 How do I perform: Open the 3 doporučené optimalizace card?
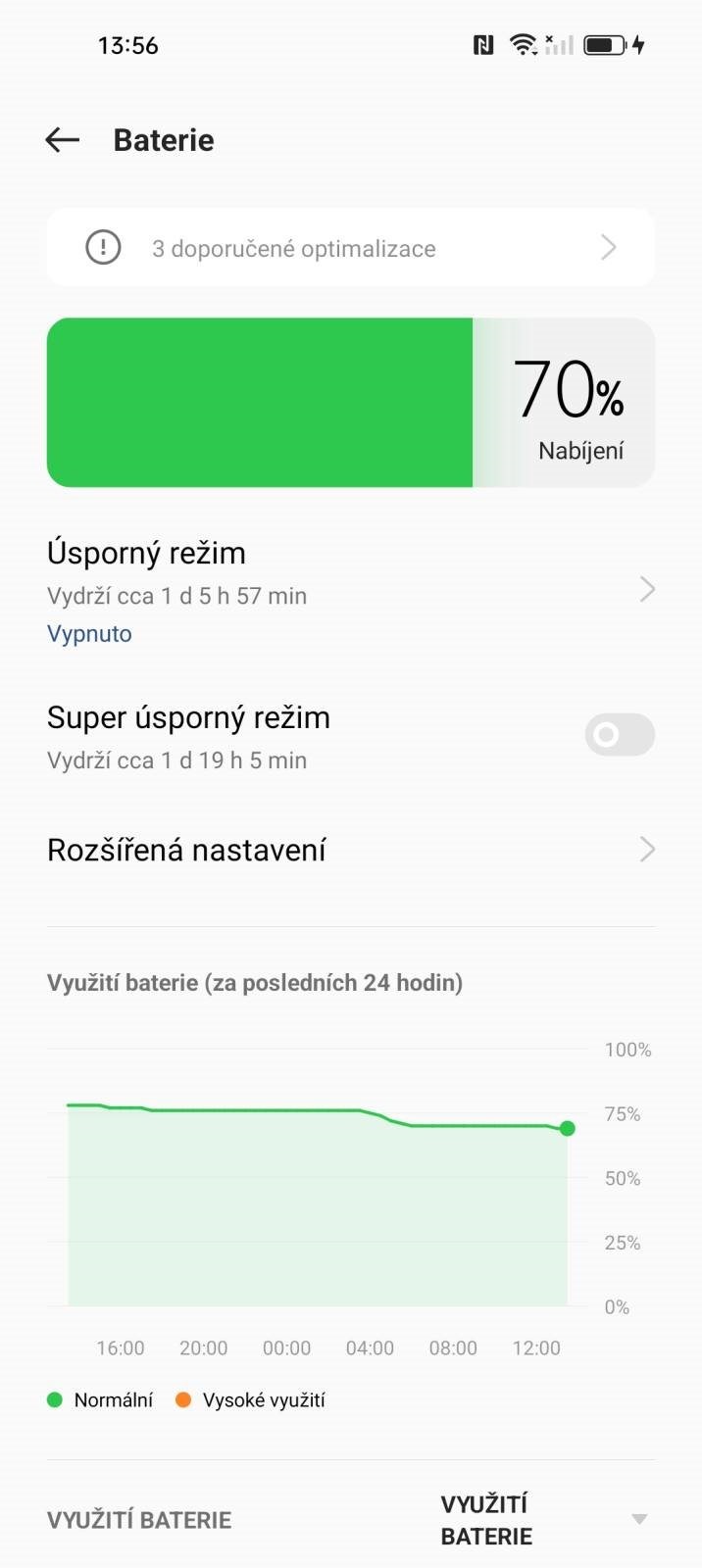tap(351, 248)
